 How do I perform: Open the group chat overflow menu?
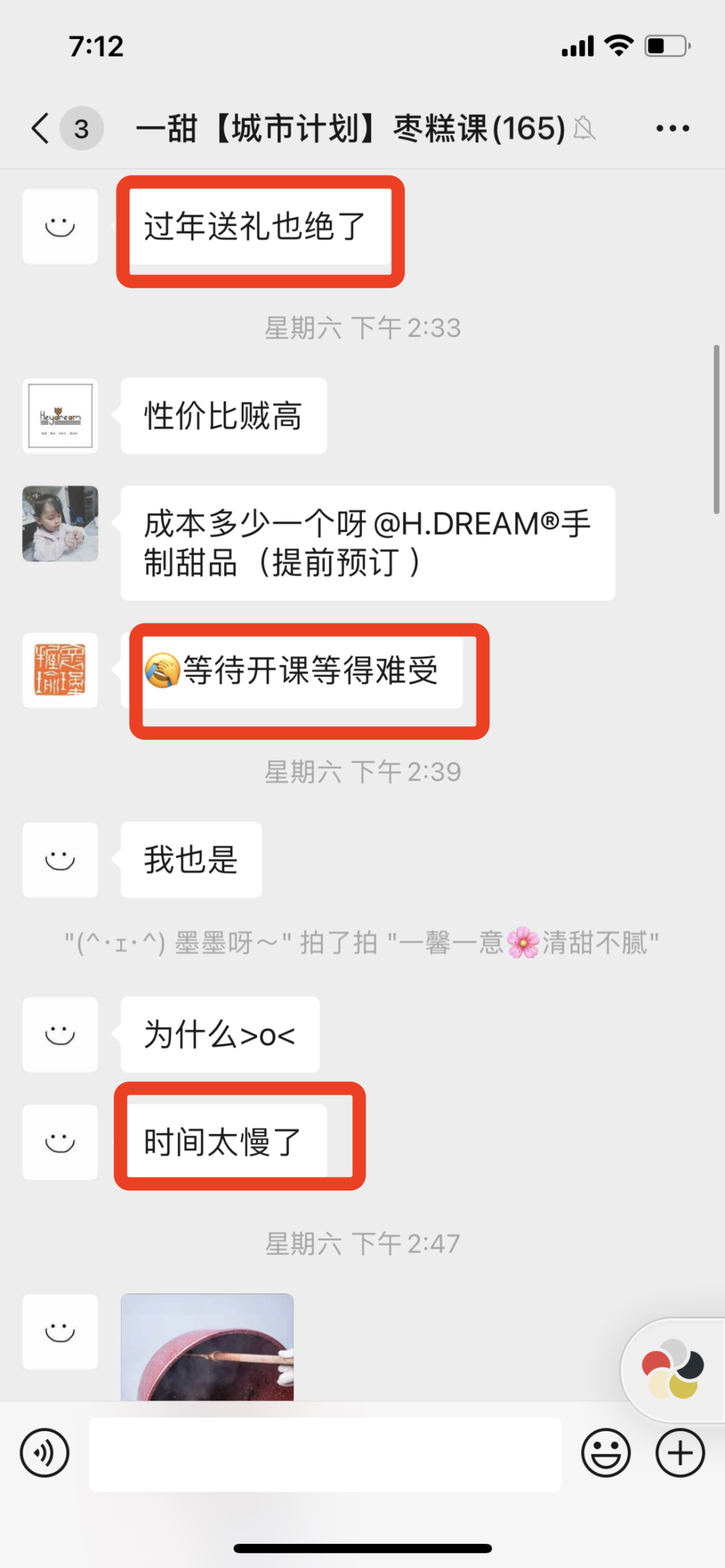672,128
